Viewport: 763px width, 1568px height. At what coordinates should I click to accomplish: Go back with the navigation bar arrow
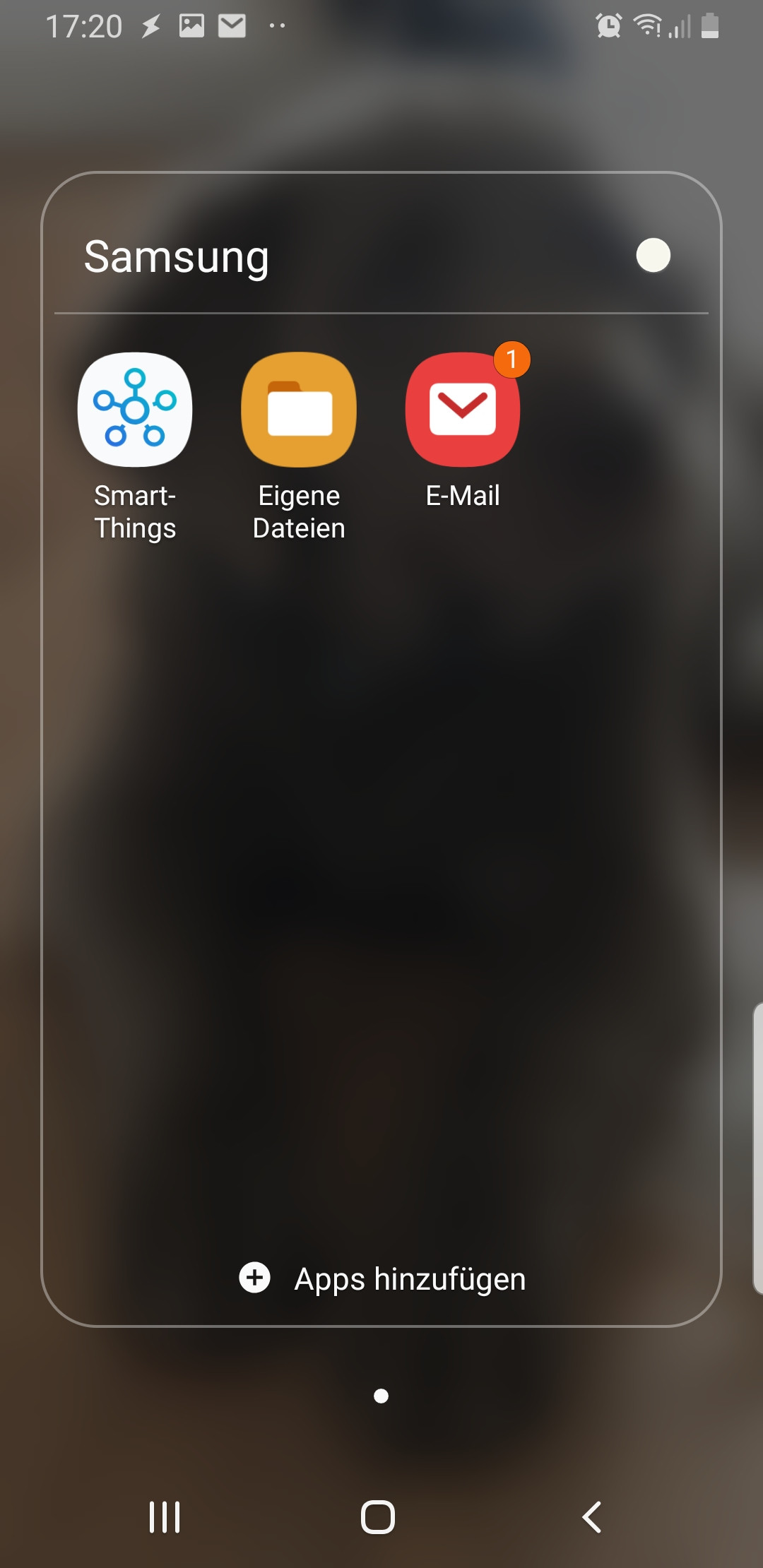pos(592,1516)
